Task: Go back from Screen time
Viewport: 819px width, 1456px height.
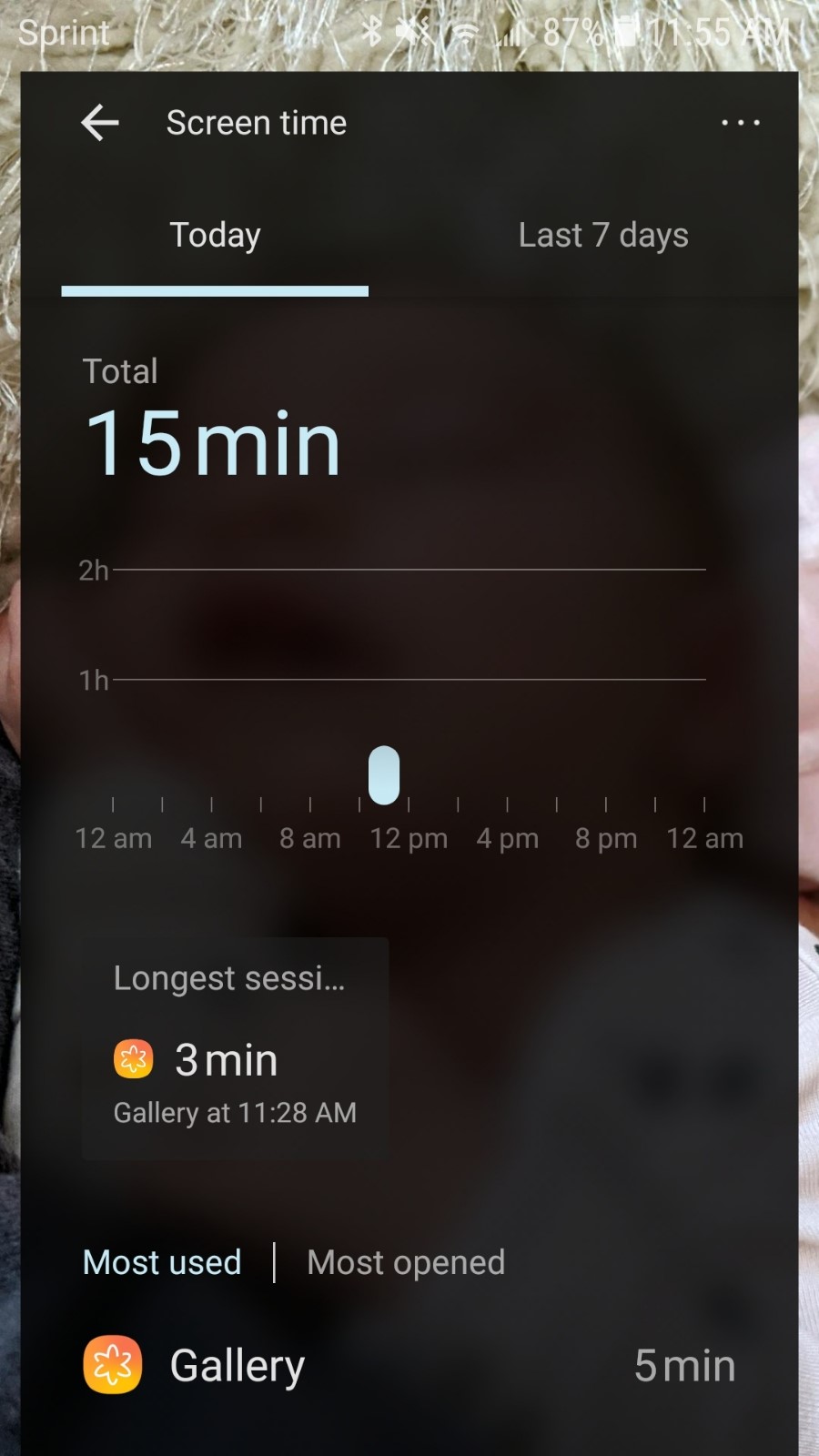Action: tap(100, 123)
